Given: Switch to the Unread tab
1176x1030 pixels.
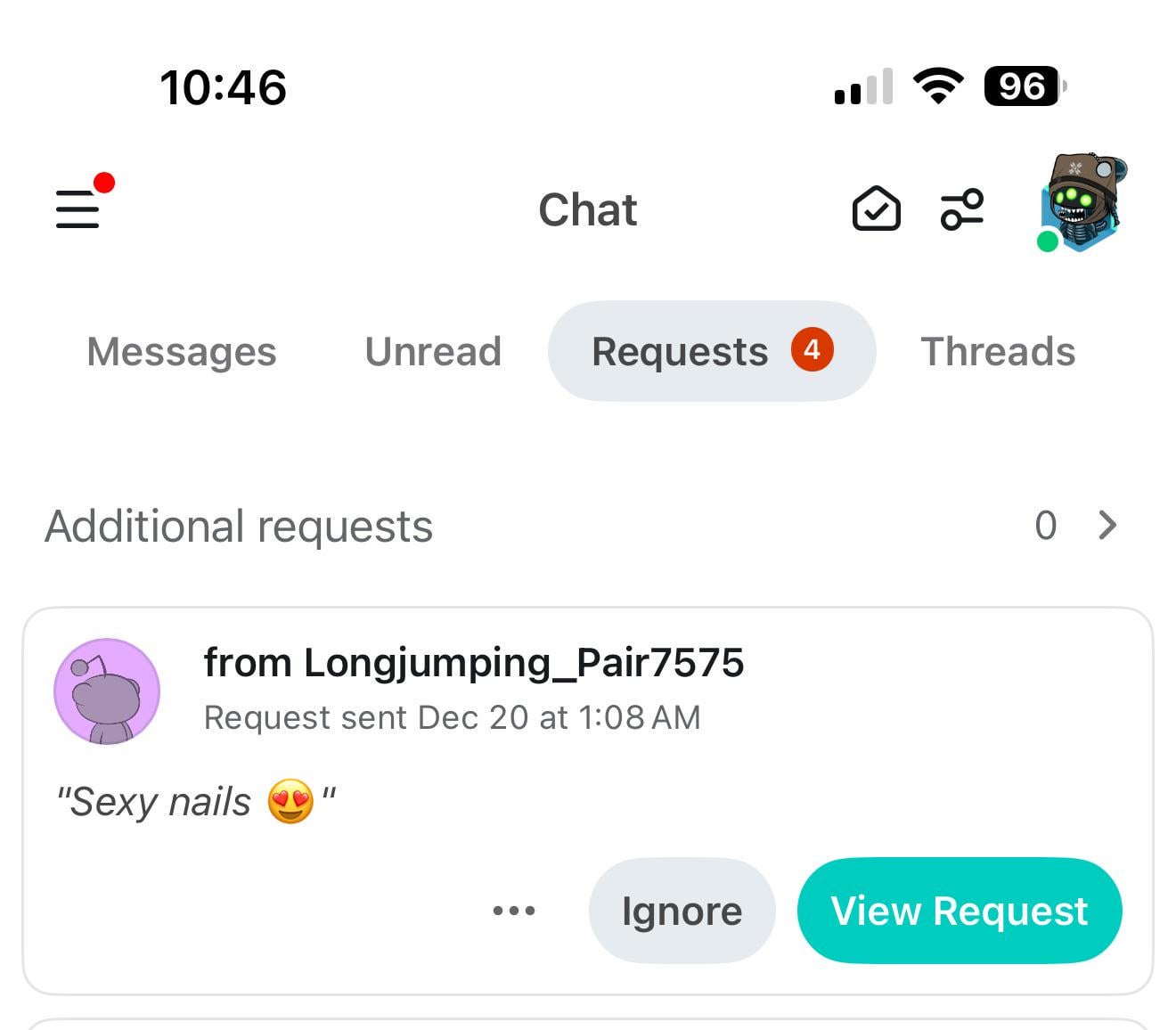Looking at the screenshot, I should [433, 351].
